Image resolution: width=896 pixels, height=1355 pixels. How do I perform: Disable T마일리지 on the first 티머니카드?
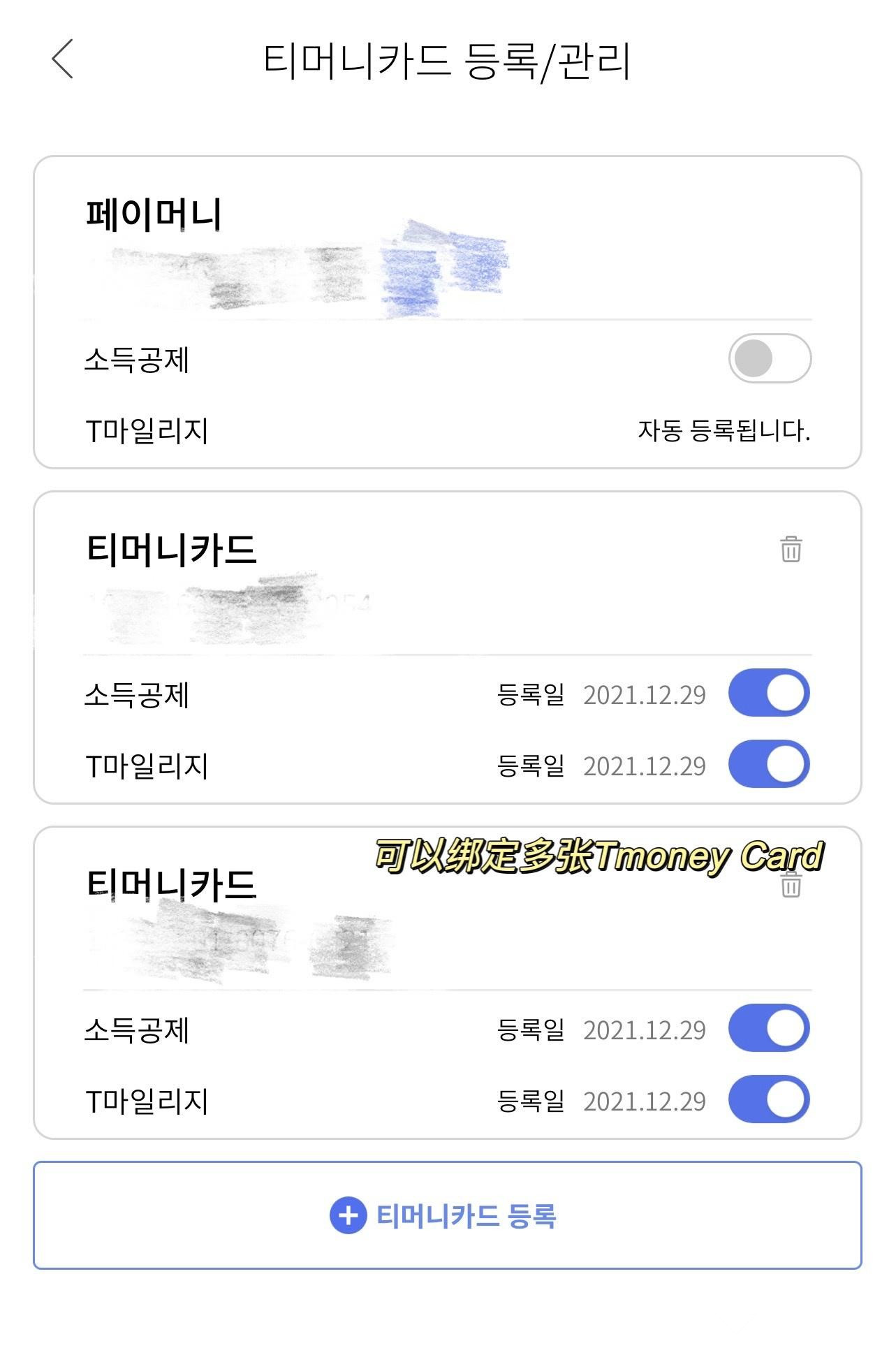point(769,764)
